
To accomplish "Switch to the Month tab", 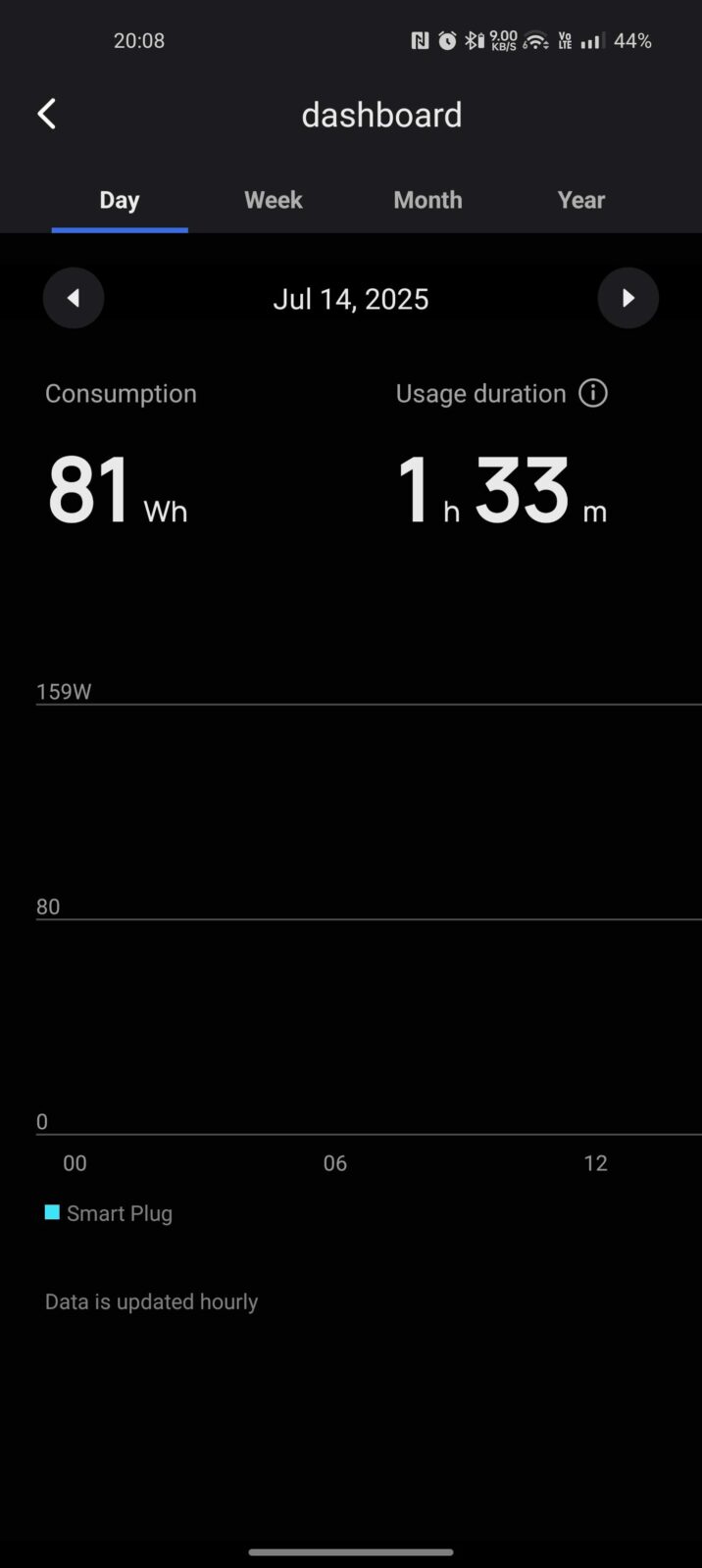I will (x=427, y=200).
